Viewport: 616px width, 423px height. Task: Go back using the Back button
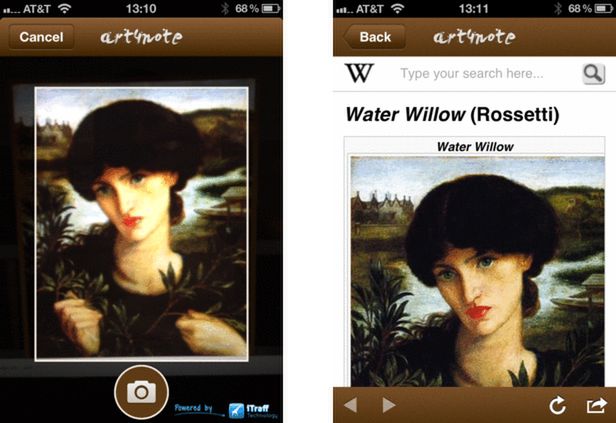[372, 37]
